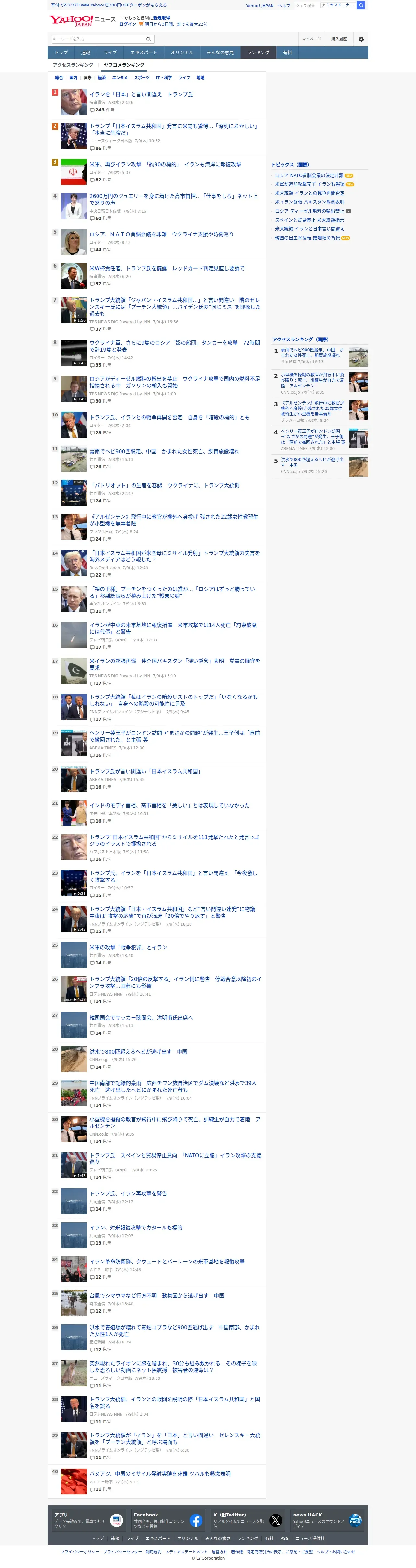
Task: Open マイページ
Action: [x=311, y=39]
